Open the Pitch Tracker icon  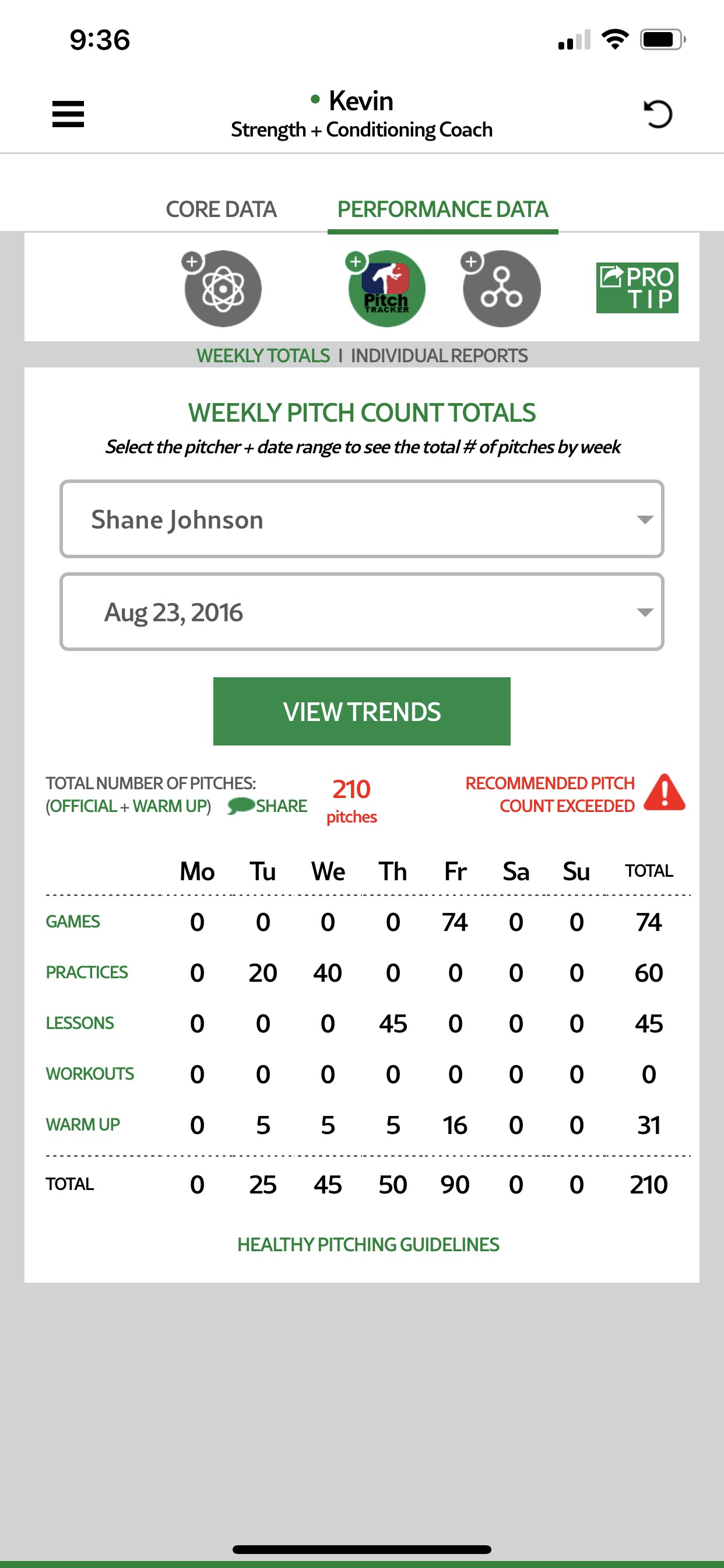tap(386, 289)
